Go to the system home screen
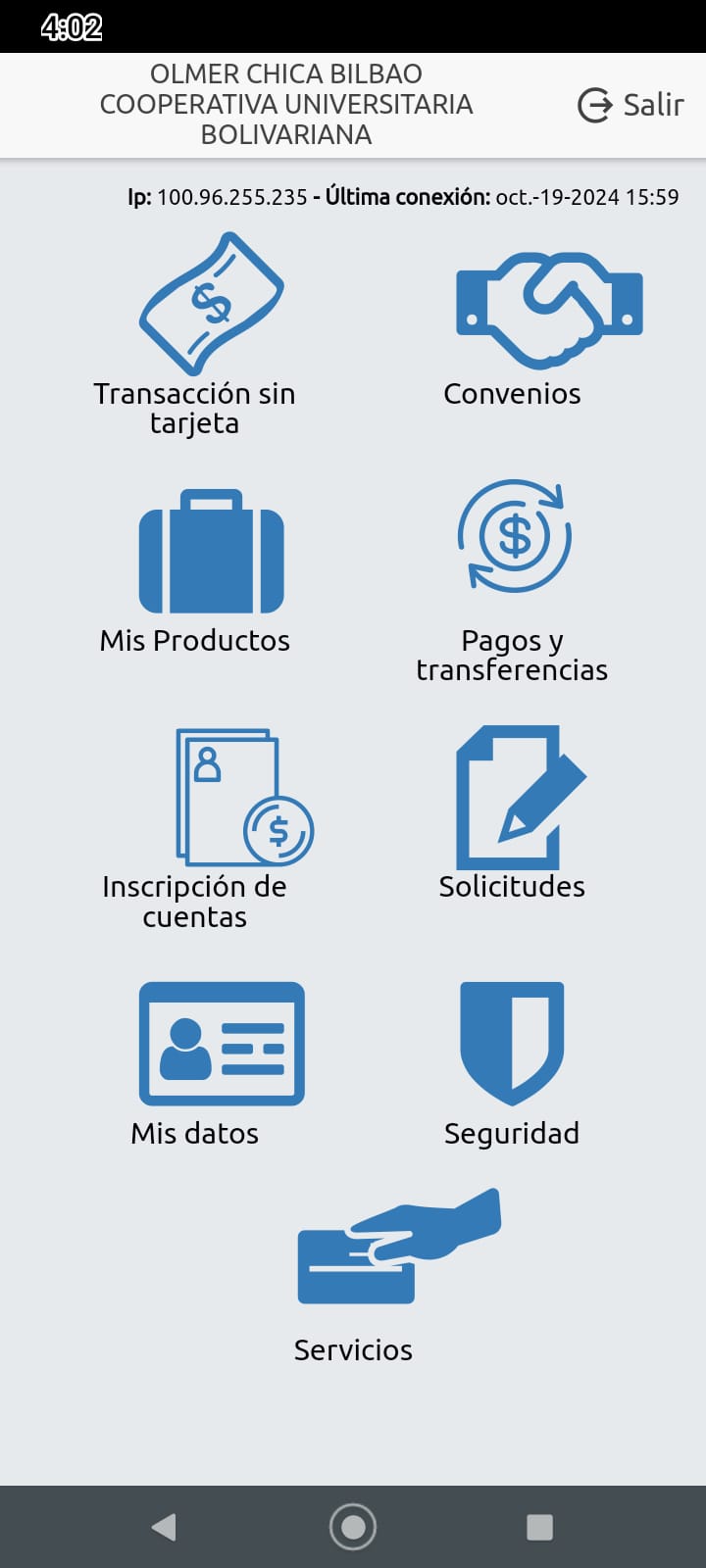 pyautogui.click(x=353, y=1527)
